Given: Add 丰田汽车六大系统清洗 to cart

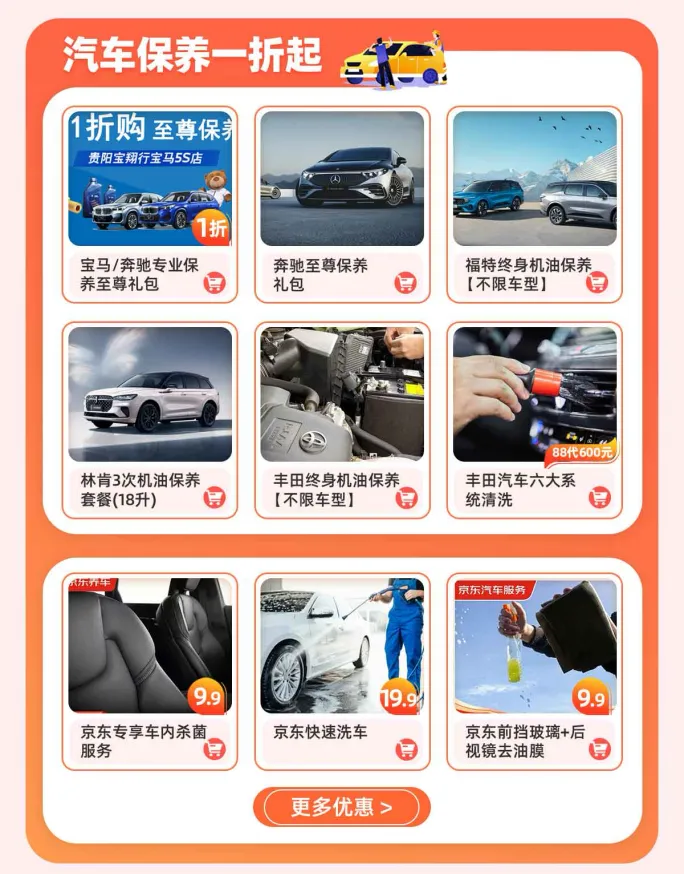Looking at the screenshot, I should click(599, 497).
